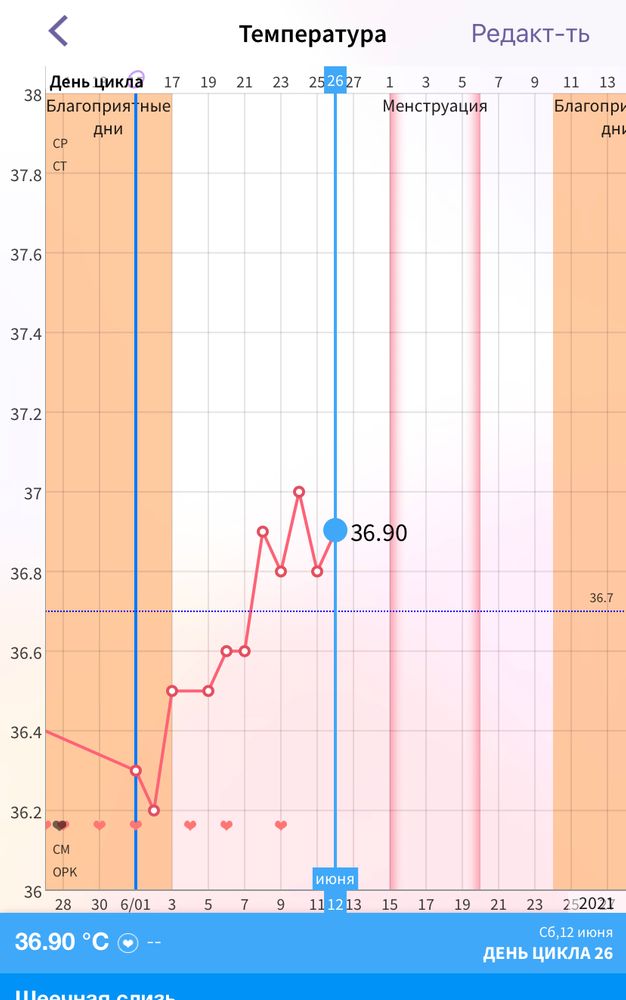Select the 37 peak data point
Screen dimensions: 626x1000
[299, 492]
